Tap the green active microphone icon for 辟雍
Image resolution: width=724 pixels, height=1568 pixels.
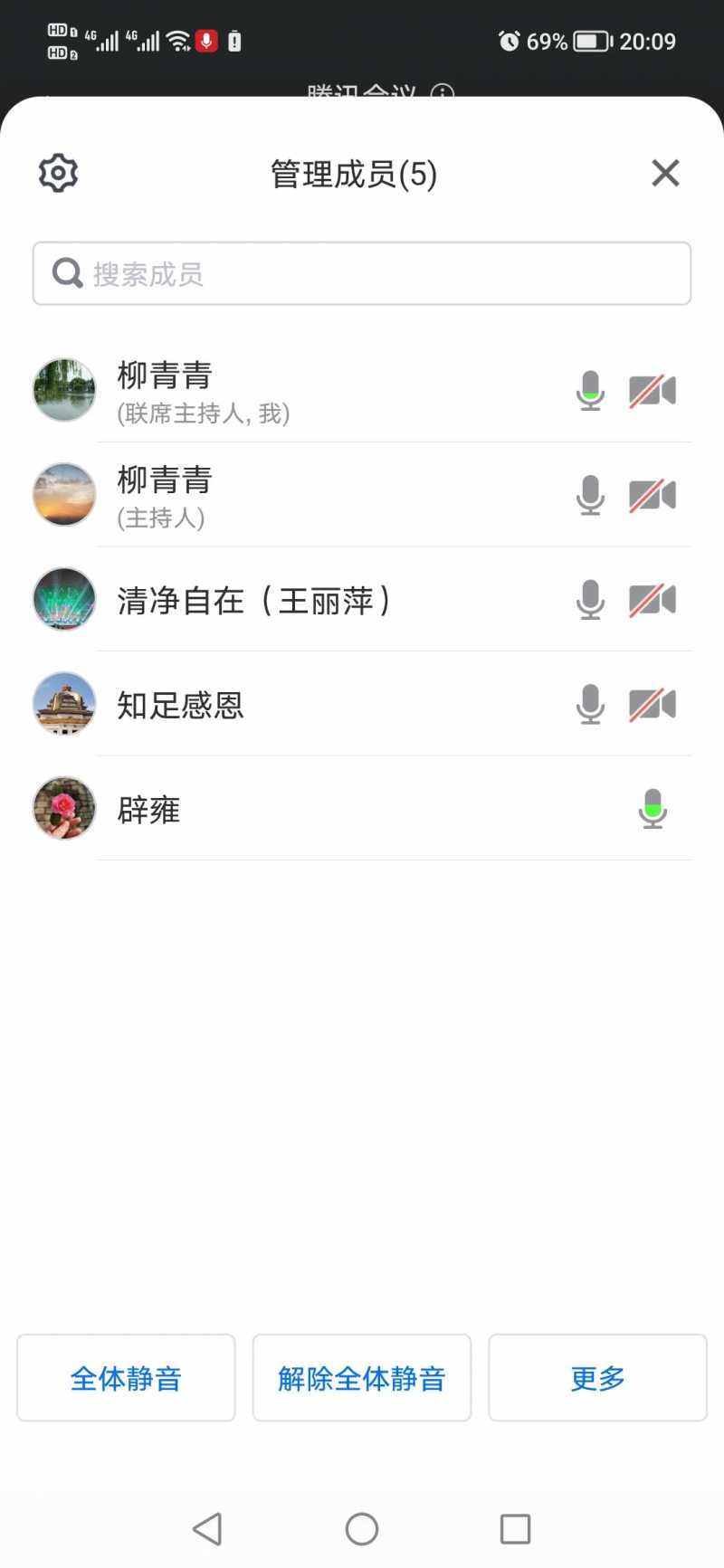pyautogui.click(x=652, y=810)
